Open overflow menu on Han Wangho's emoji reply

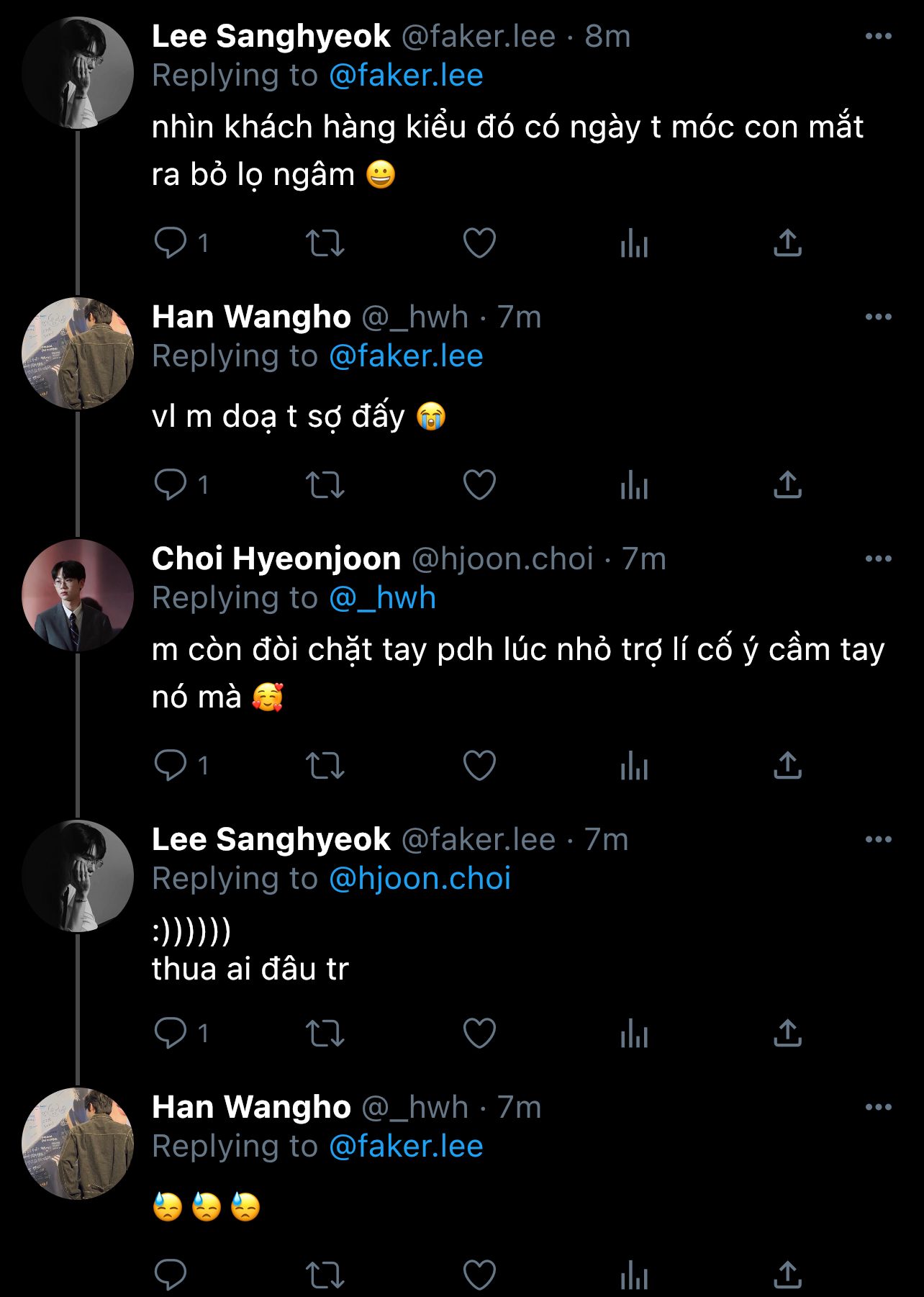pos(878,1108)
